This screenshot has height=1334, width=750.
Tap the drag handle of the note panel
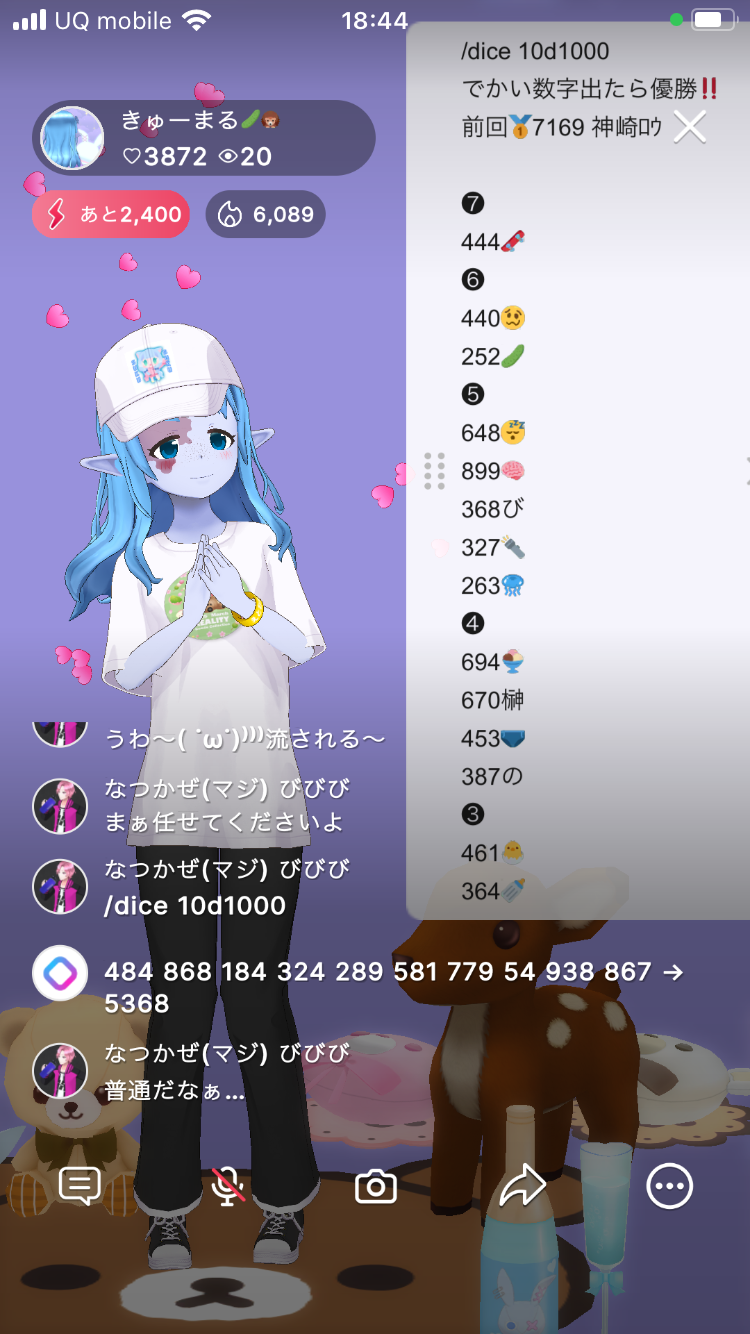434,471
